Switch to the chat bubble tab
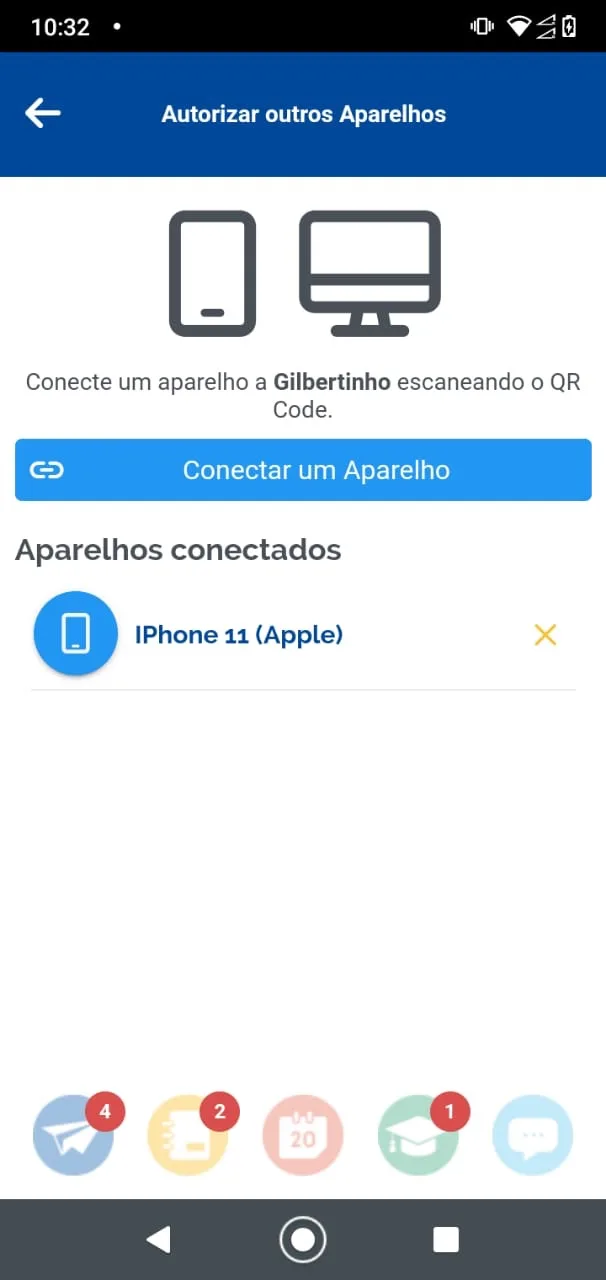 (533, 1137)
